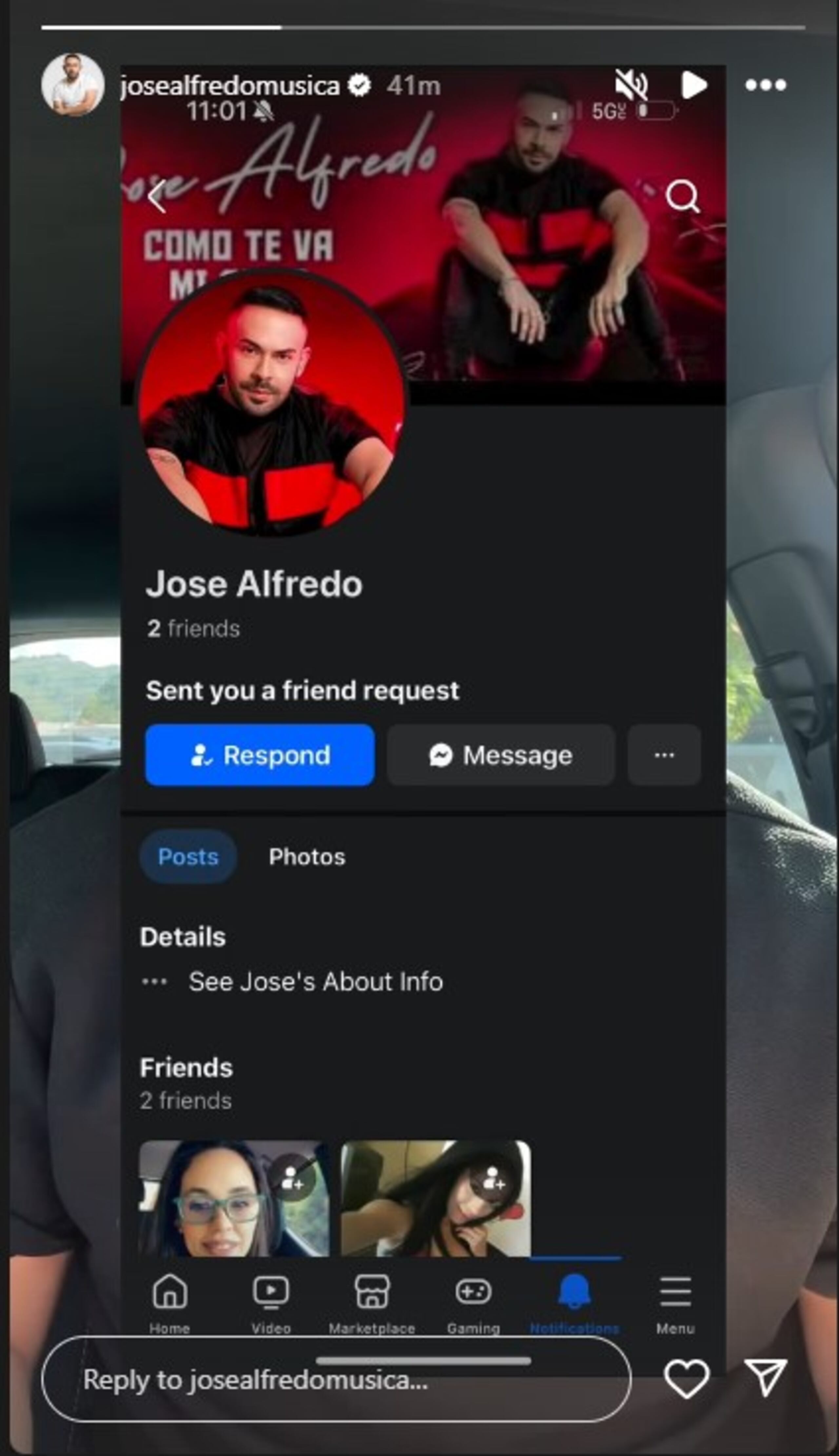Like this story with the heart
839x1456 pixels.
click(x=686, y=1379)
